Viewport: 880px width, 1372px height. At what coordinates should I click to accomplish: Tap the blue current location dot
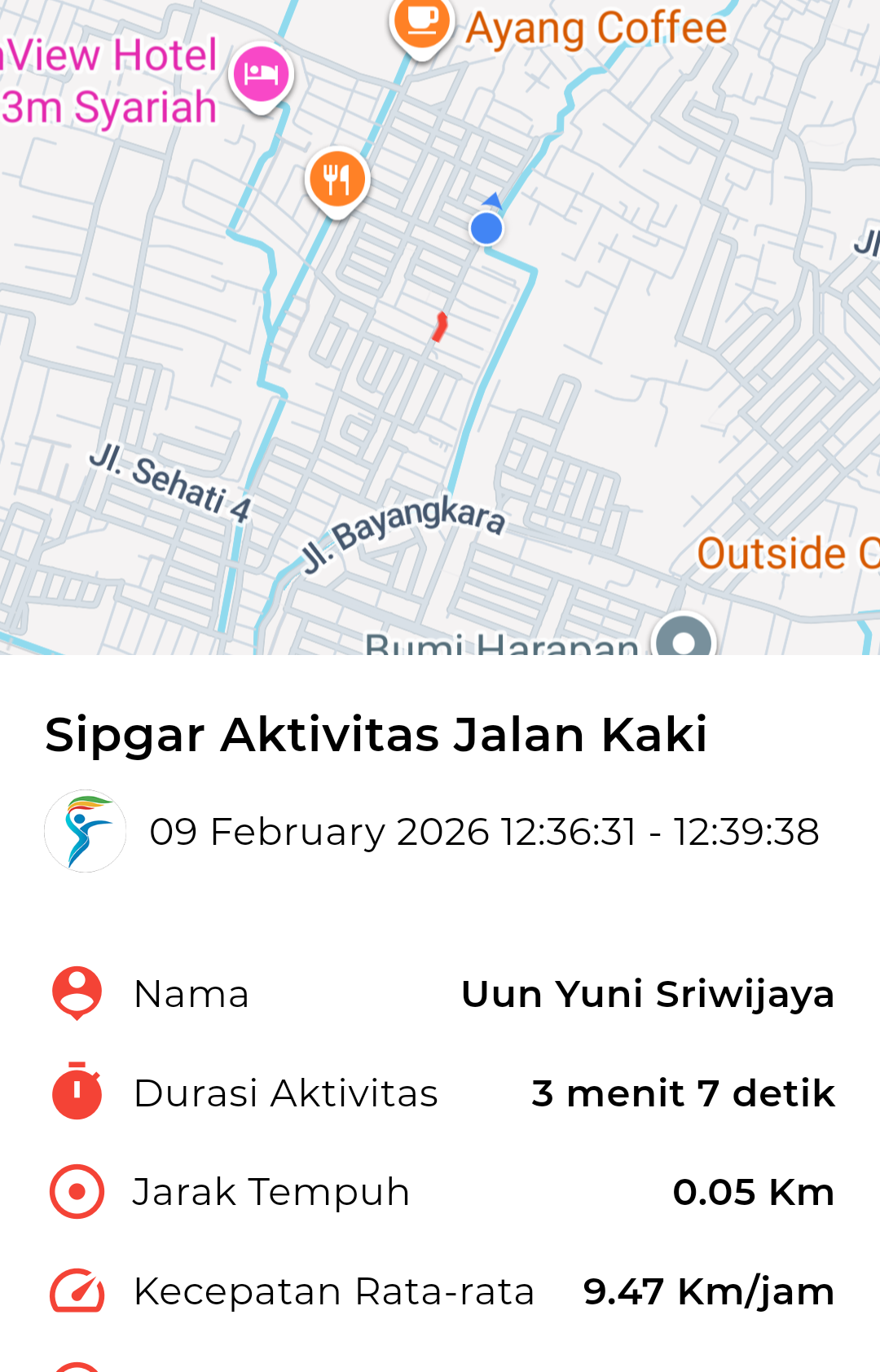click(x=486, y=228)
